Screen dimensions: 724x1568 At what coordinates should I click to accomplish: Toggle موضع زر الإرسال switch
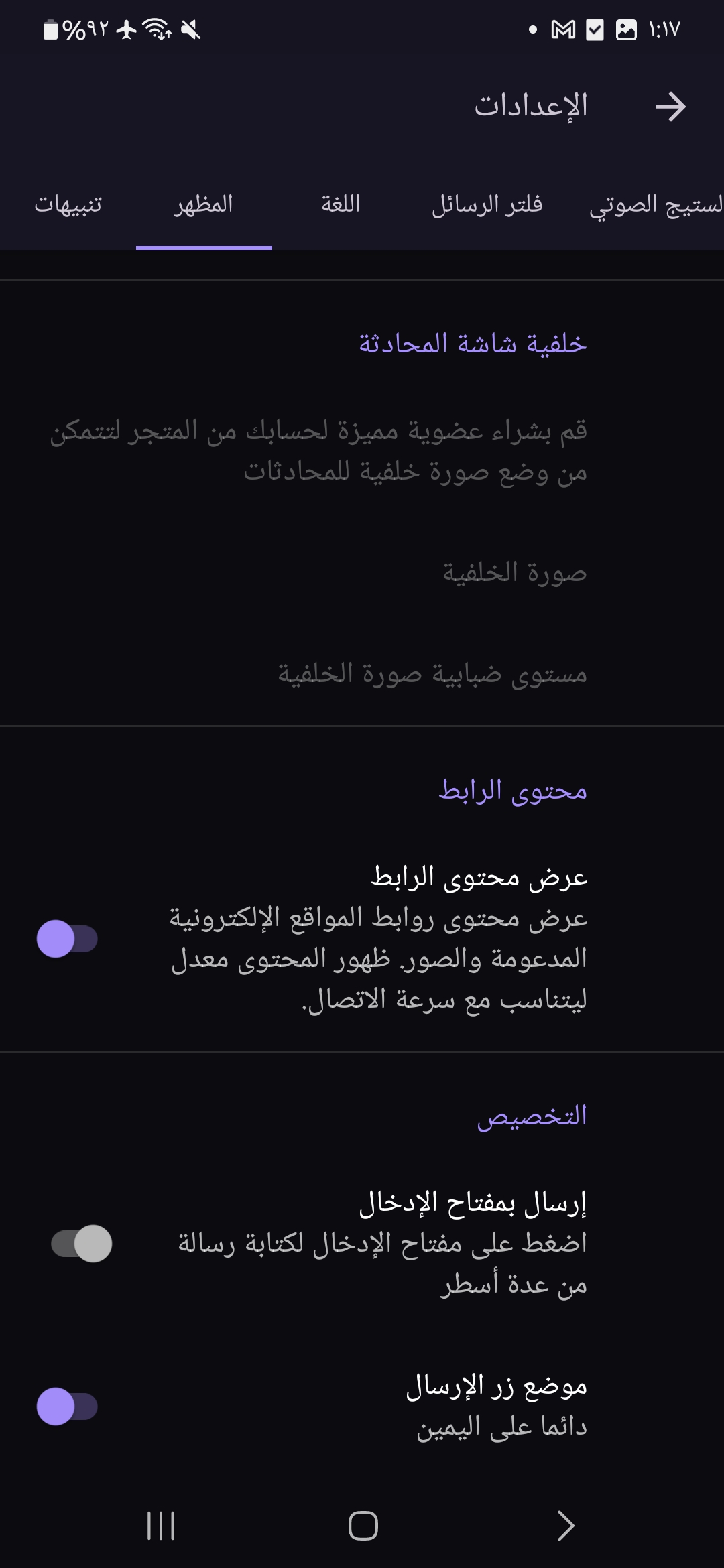67,1407
